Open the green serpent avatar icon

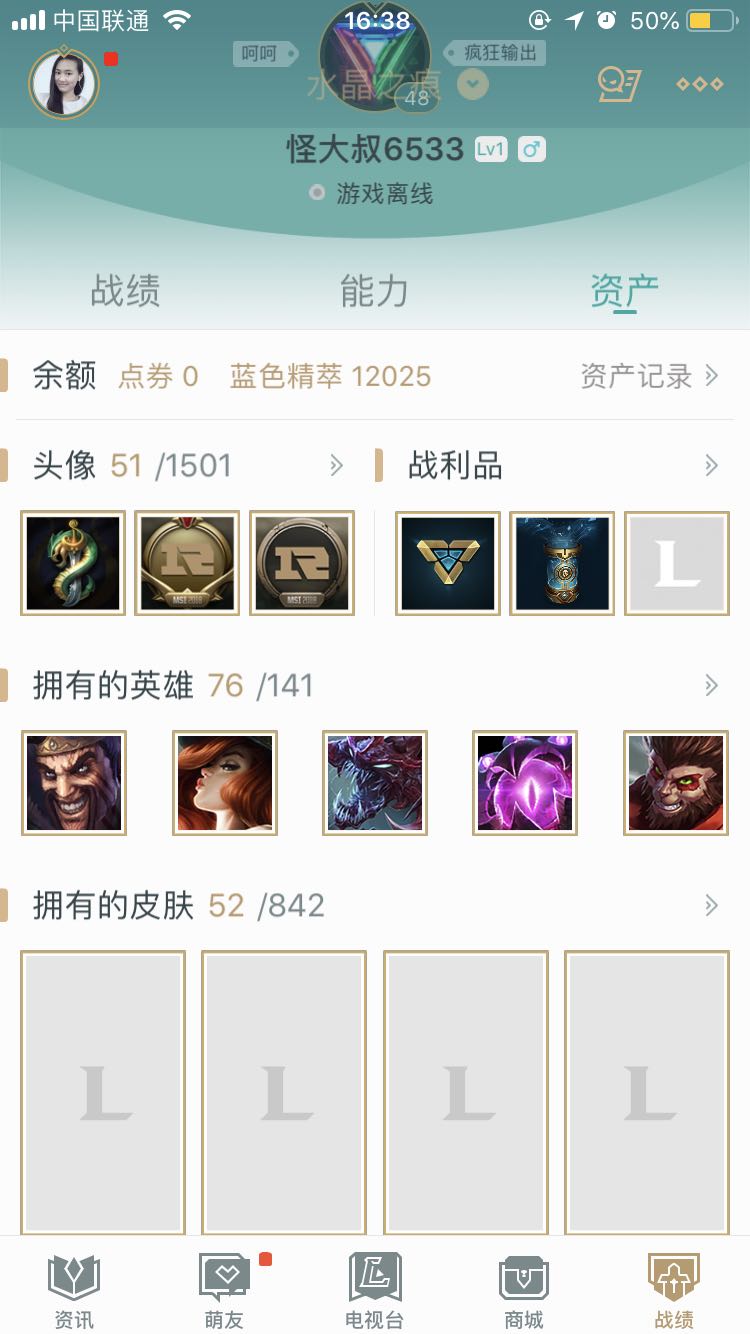[x=73, y=563]
